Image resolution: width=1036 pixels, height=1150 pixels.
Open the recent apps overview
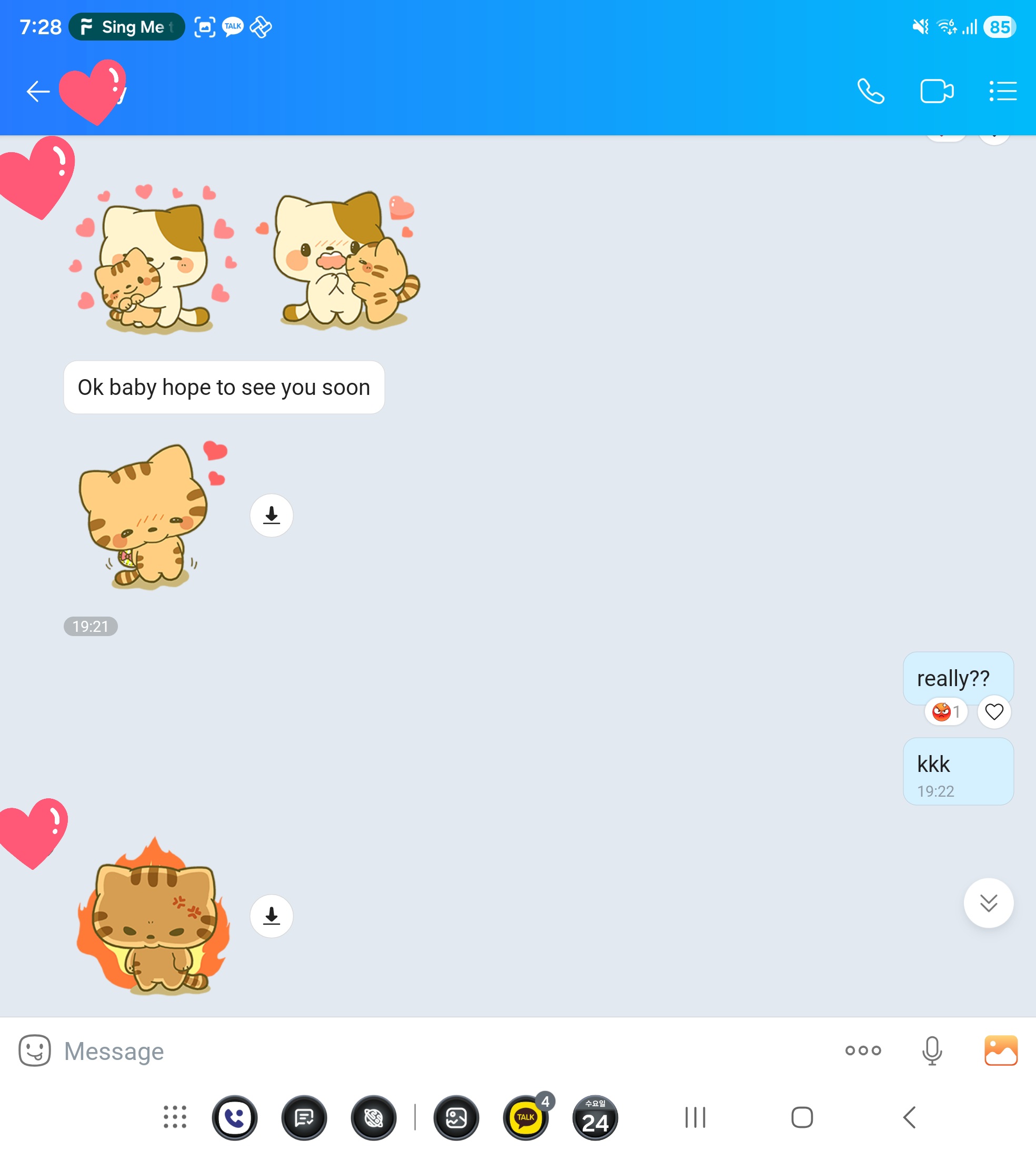pyautogui.click(x=695, y=1117)
